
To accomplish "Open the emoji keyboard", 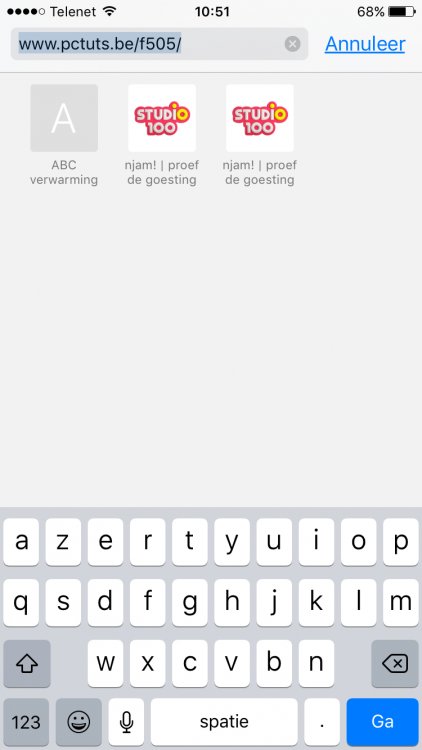I will coord(78,721).
